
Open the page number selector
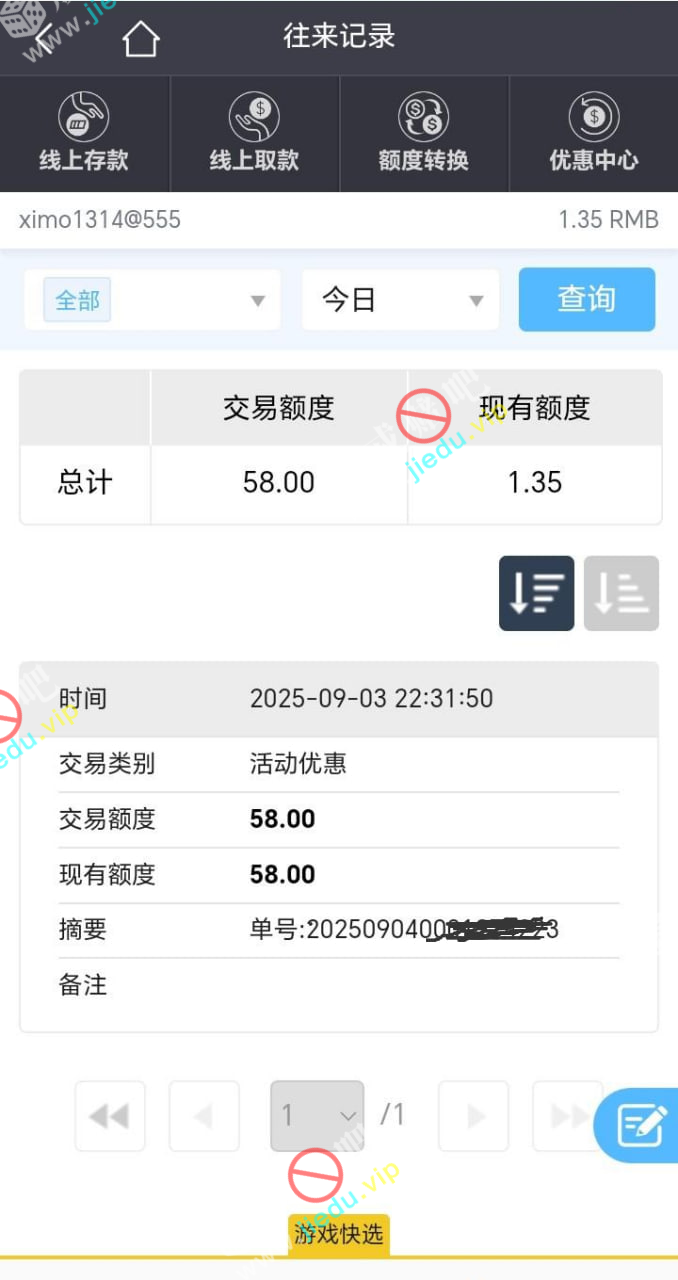point(317,1116)
